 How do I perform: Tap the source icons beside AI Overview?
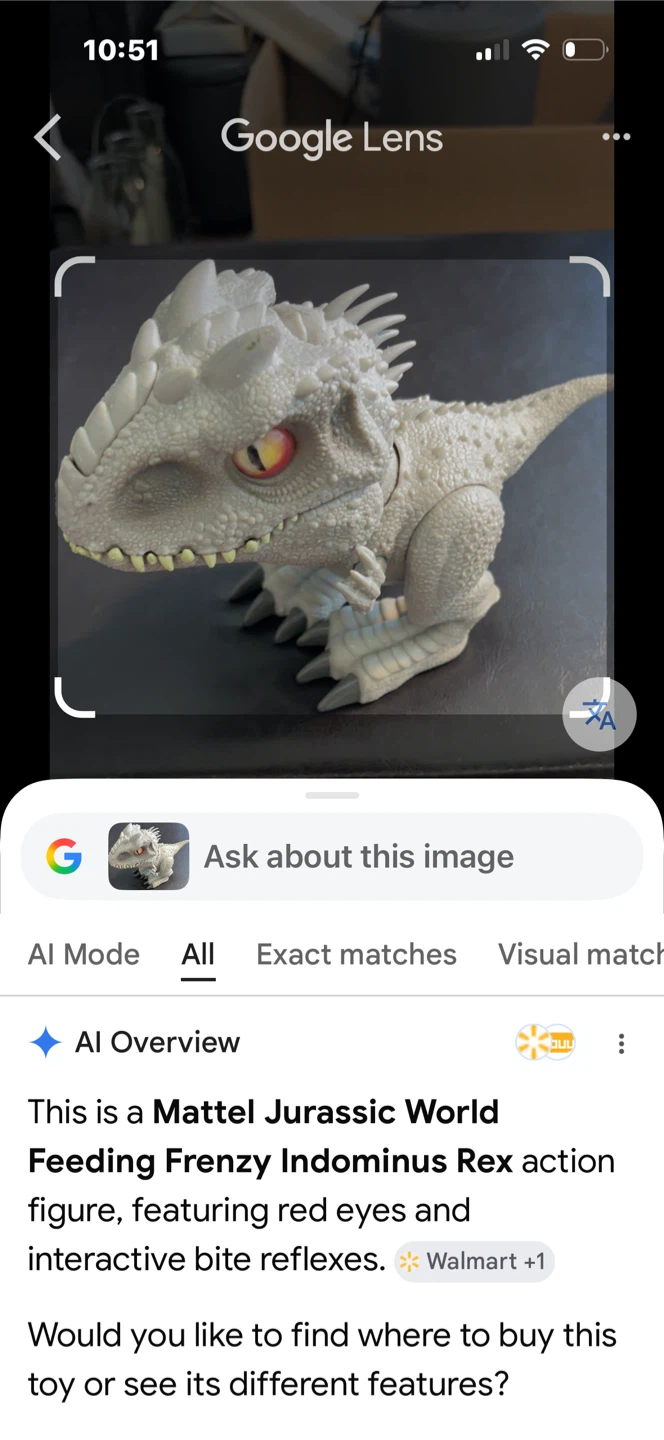pyautogui.click(x=545, y=1042)
